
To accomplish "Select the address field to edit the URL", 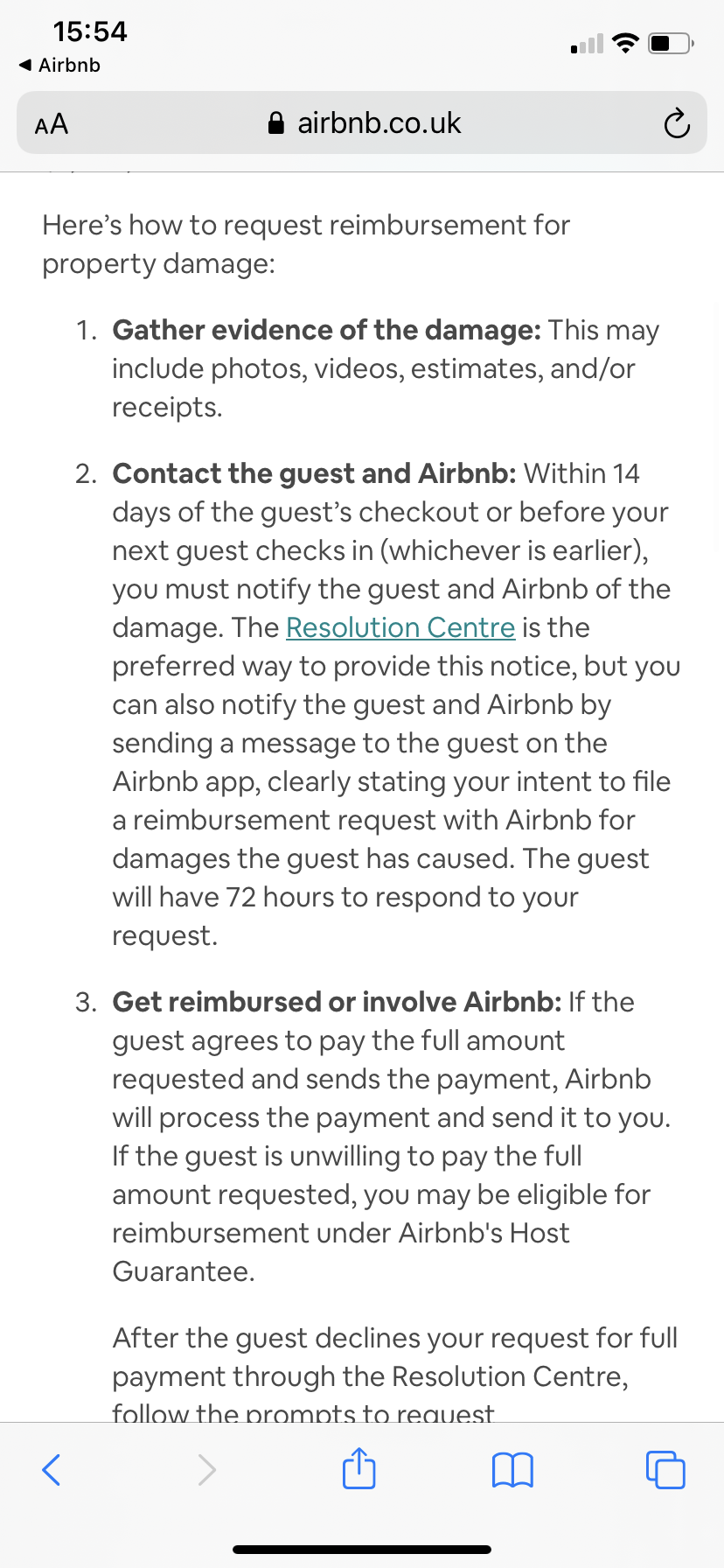I will pyautogui.click(x=377, y=123).
